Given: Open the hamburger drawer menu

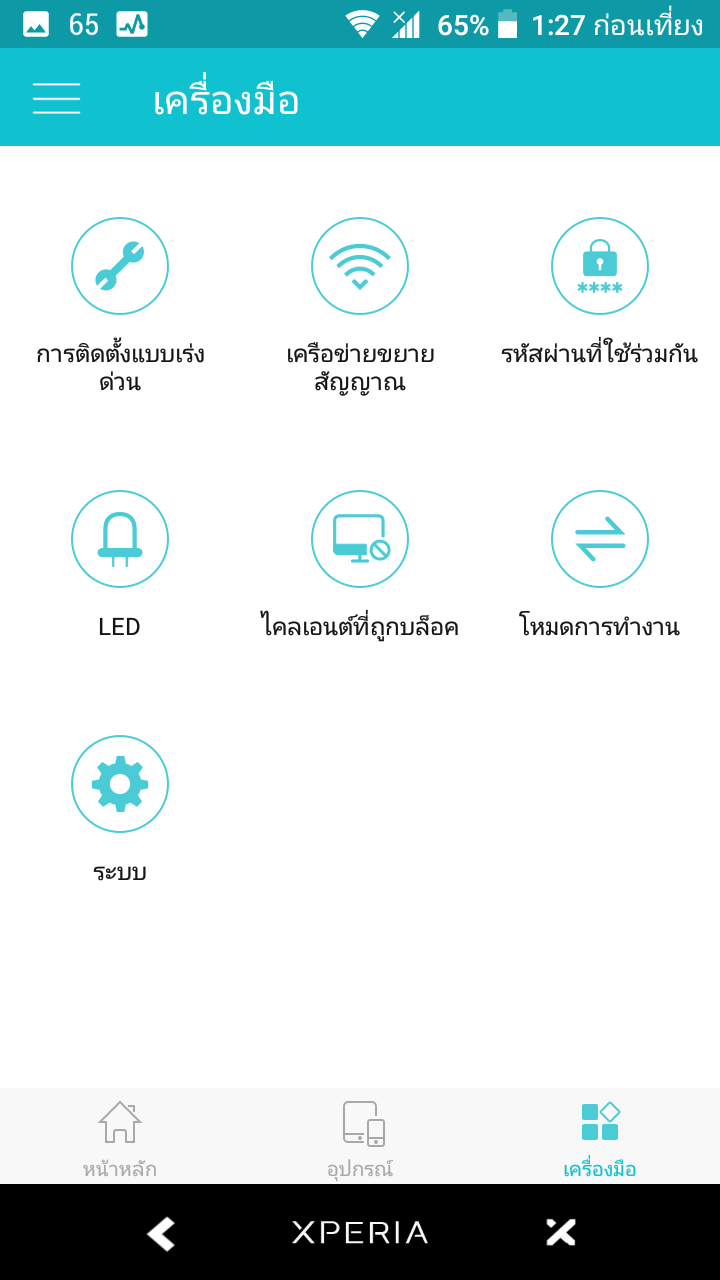Looking at the screenshot, I should 56,98.
